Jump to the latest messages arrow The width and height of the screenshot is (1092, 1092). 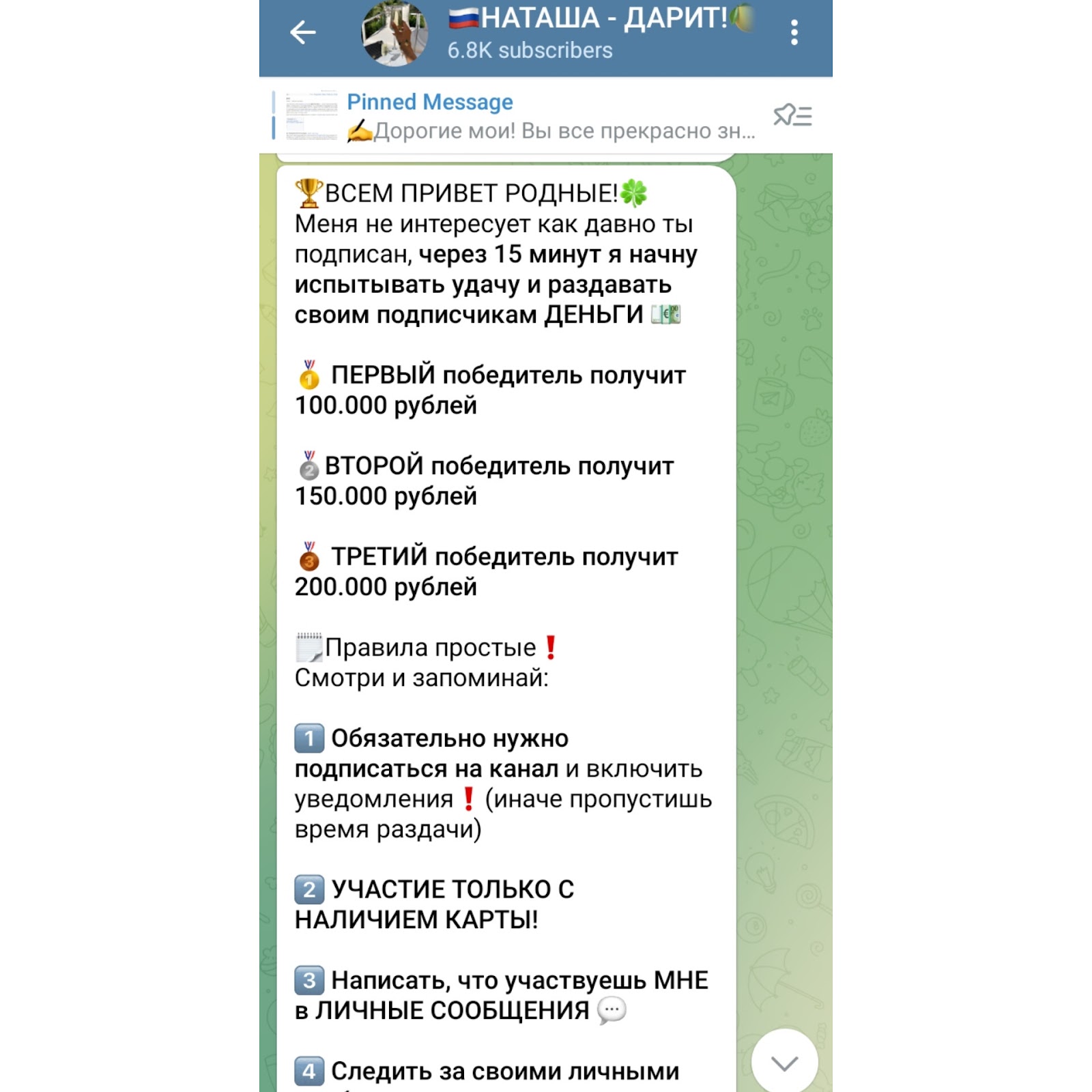pyautogui.click(x=784, y=1062)
